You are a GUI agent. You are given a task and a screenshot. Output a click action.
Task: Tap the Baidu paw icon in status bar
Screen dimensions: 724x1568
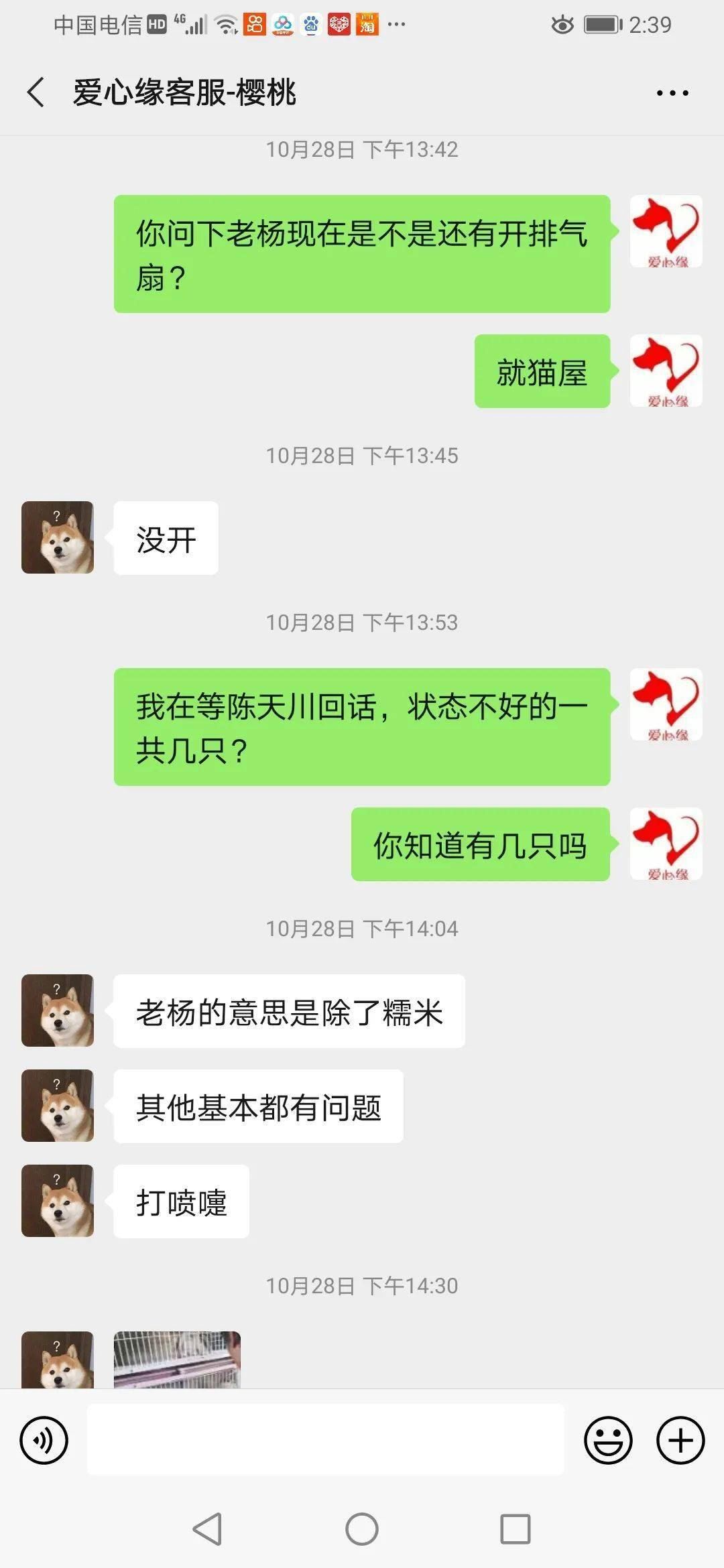[x=310, y=25]
